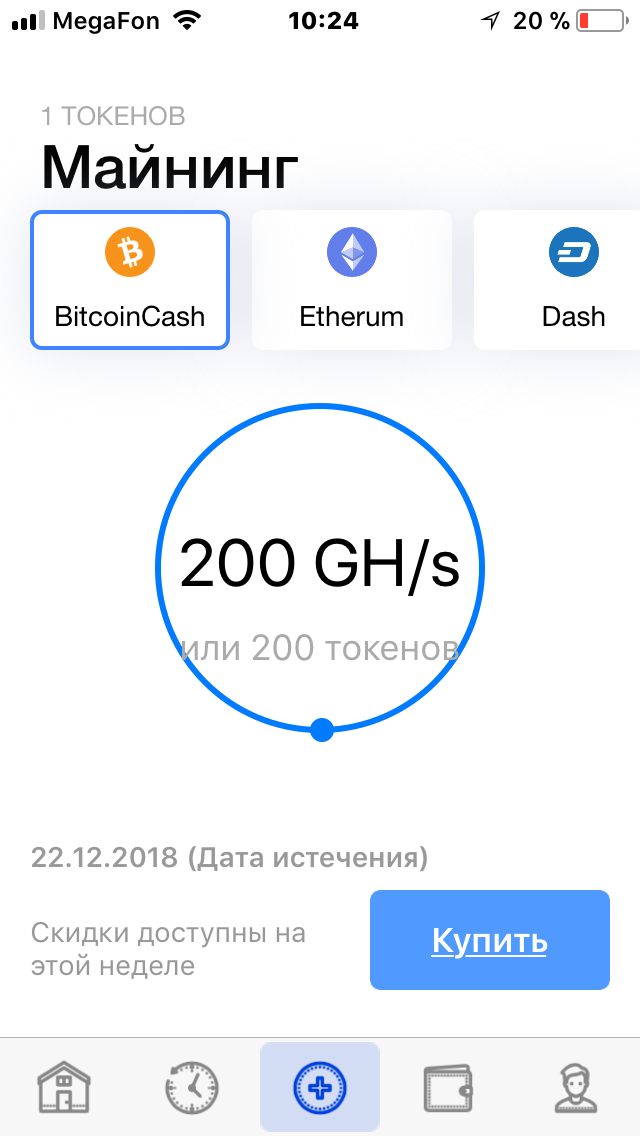Open the history clock tab
The image size is (640, 1136).
point(191,1086)
